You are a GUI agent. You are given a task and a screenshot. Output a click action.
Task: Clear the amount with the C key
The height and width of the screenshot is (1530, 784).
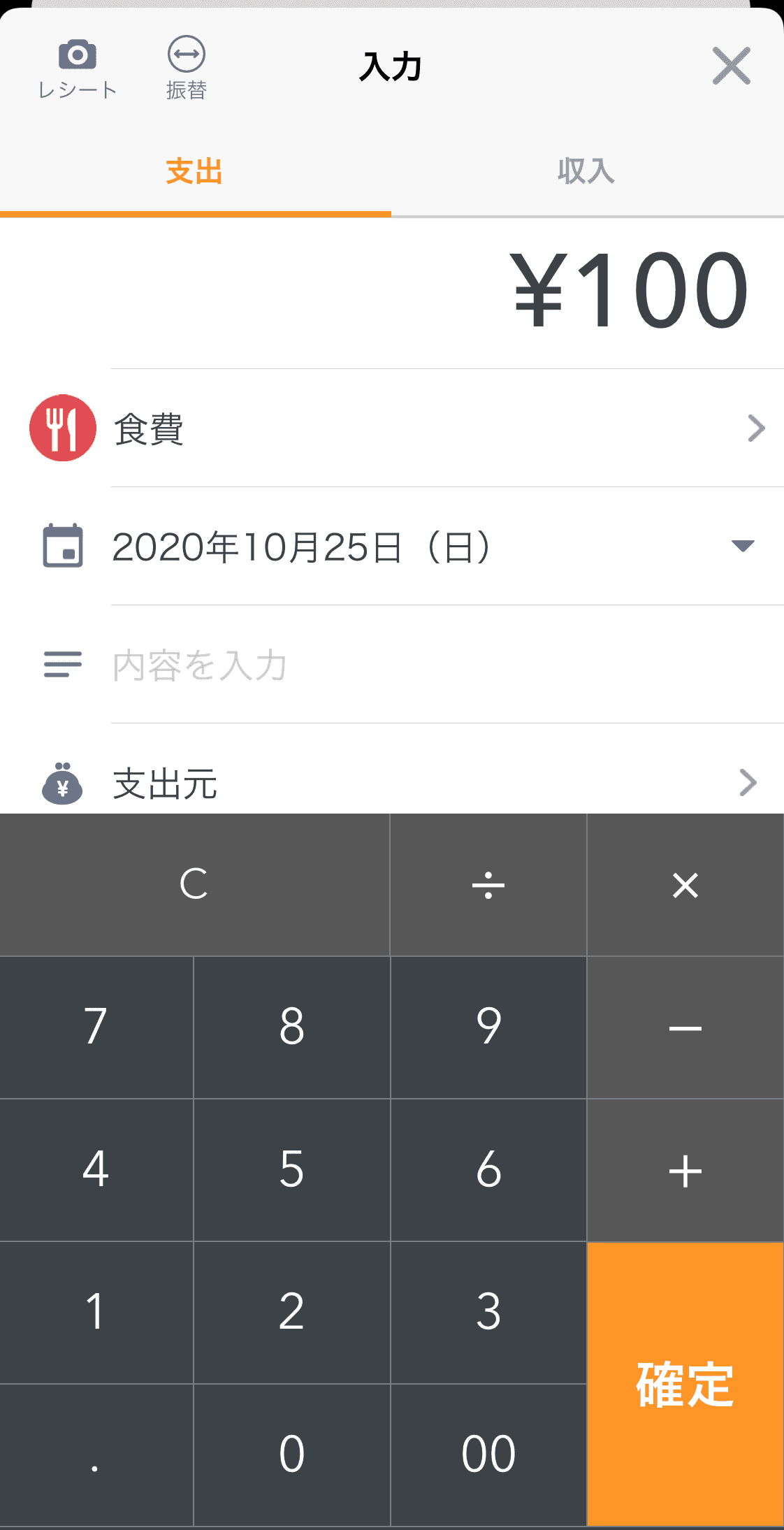(x=194, y=885)
